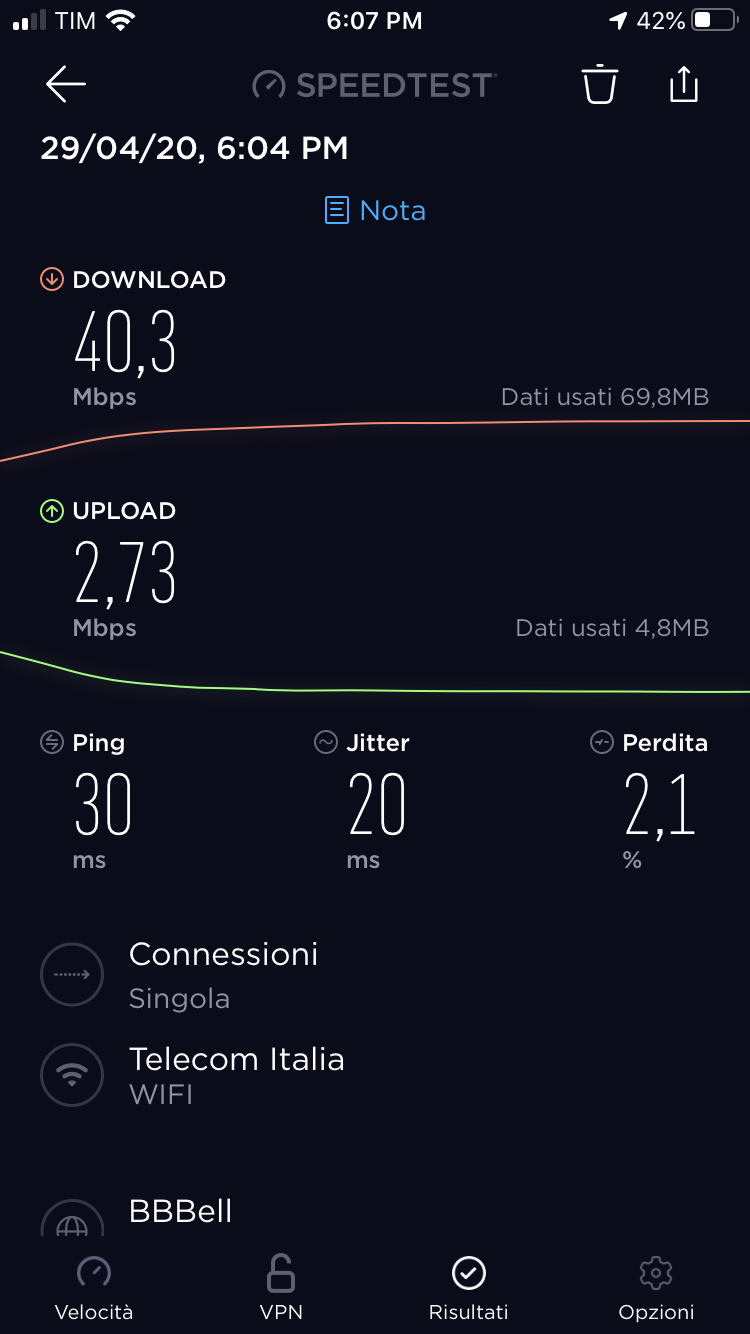Switch to the Velocità tab
This screenshot has height=1334, width=750.
[x=94, y=1288]
